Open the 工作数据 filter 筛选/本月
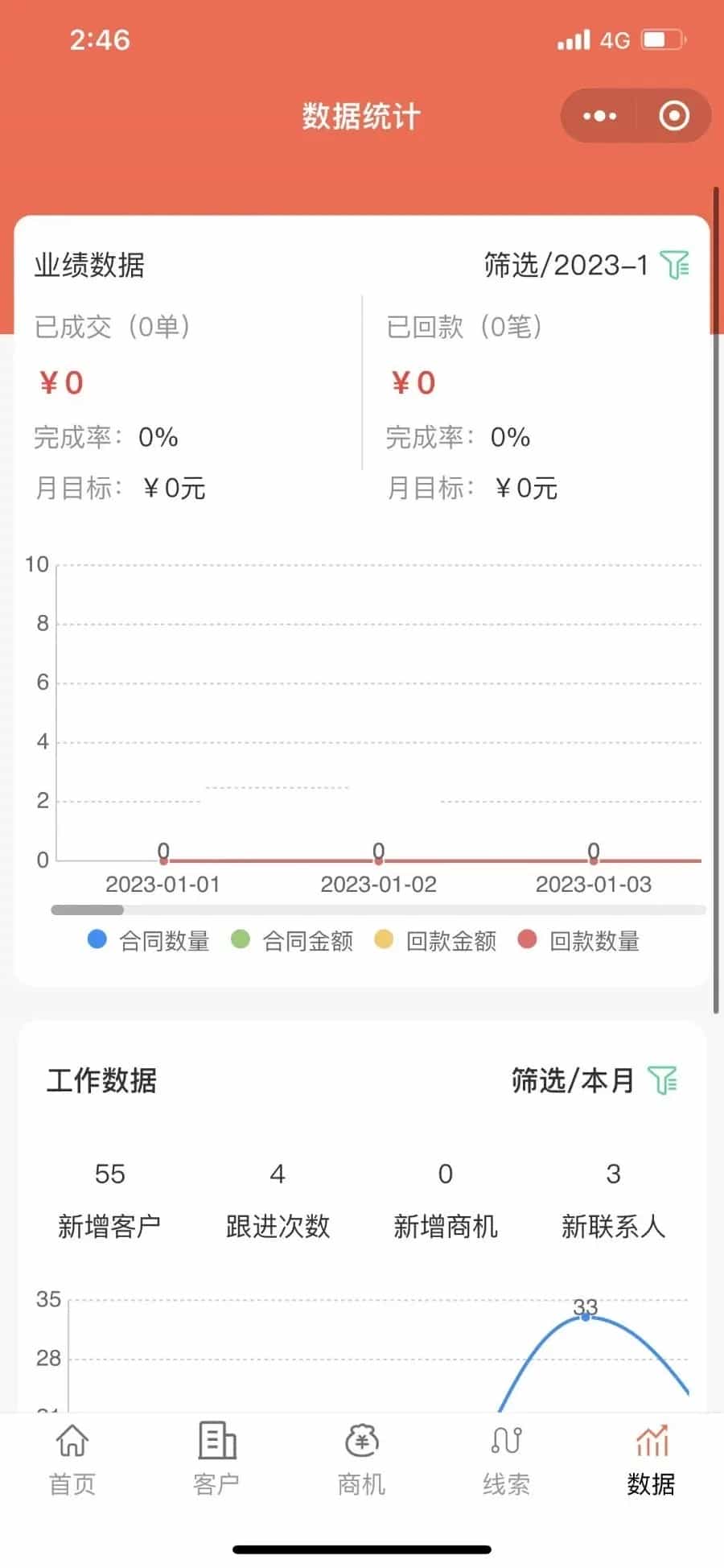Image resolution: width=724 pixels, height=1568 pixels. point(595,1080)
